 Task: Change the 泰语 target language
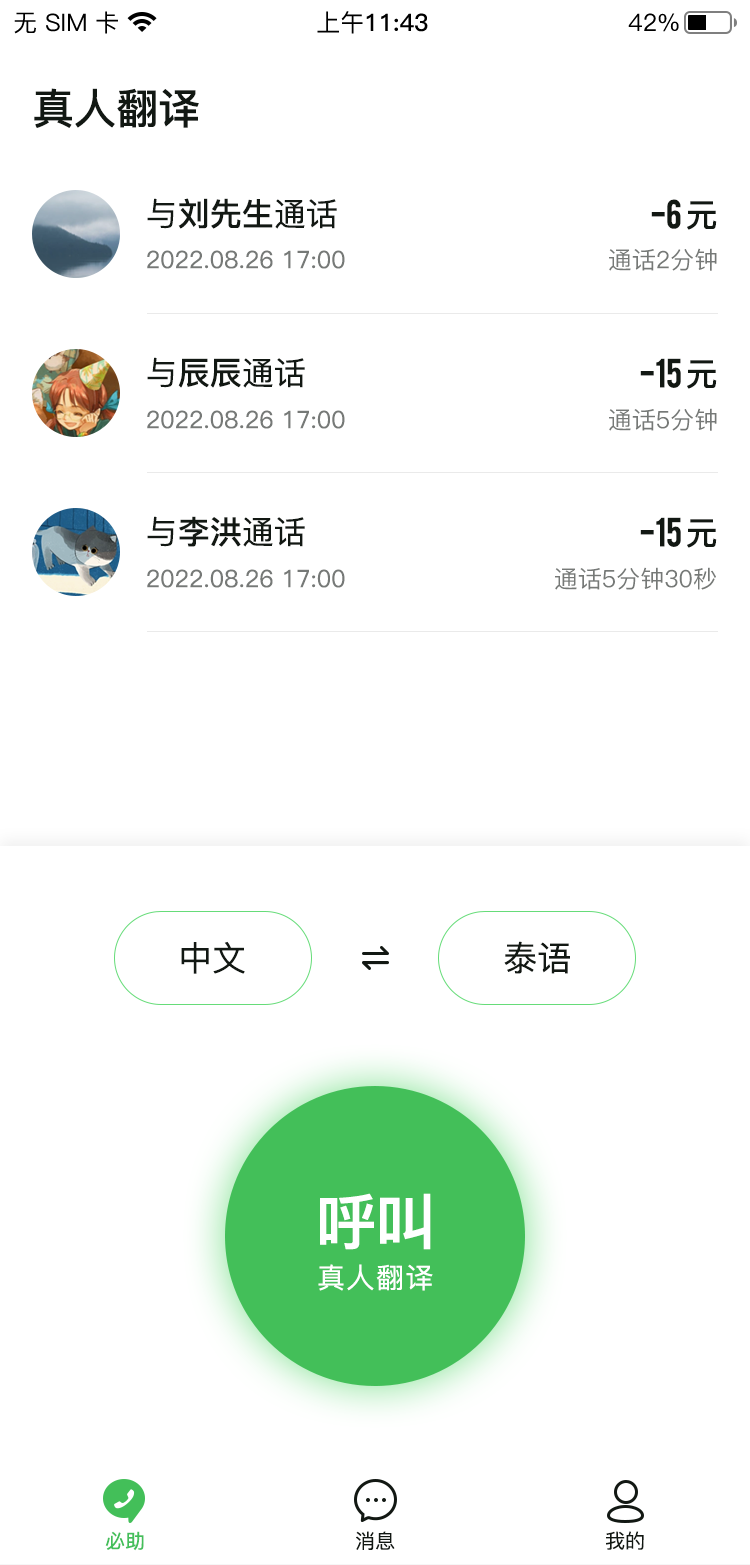pos(537,958)
